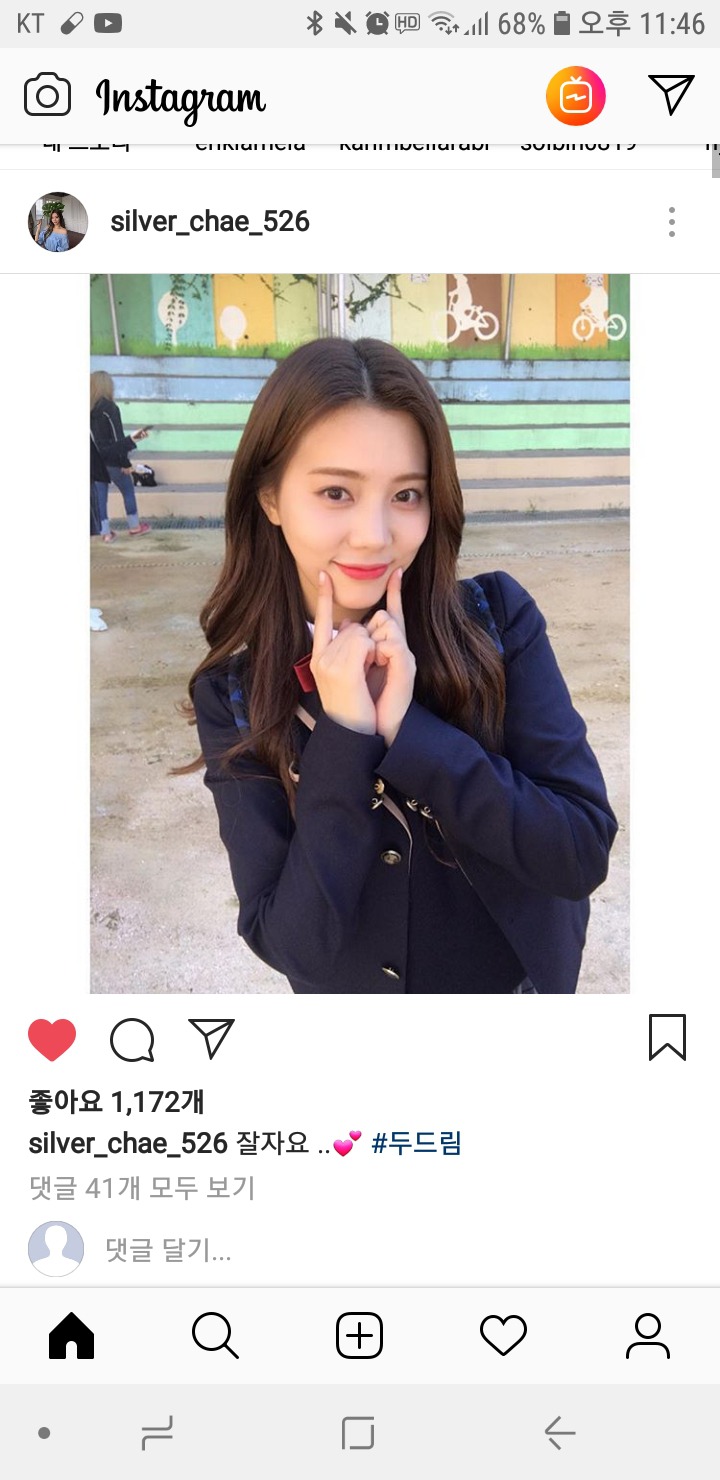Open the #두드림 hashtag
The height and width of the screenshot is (1480, 720).
tap(416, 1143)
